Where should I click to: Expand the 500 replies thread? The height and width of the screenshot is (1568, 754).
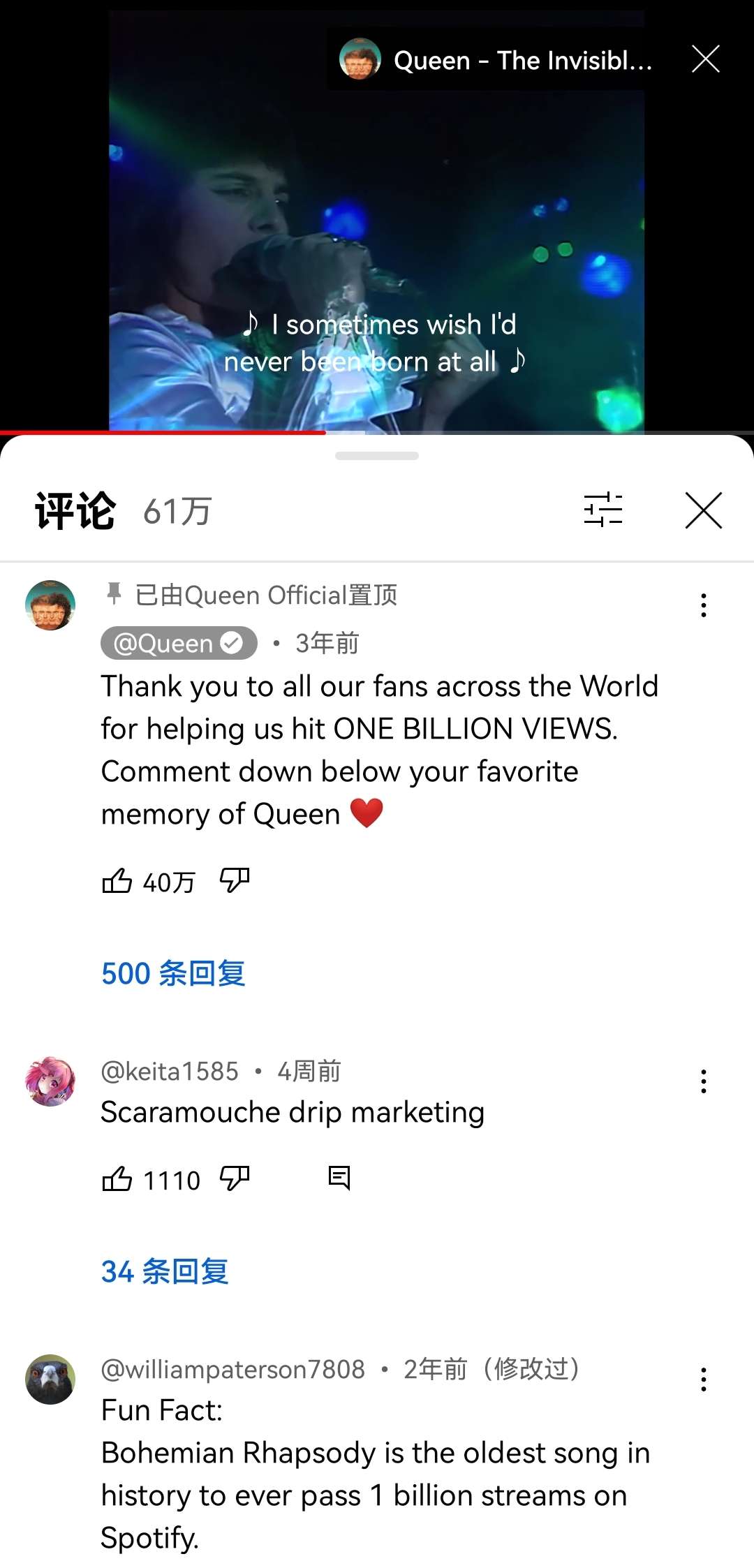[173, 973]
